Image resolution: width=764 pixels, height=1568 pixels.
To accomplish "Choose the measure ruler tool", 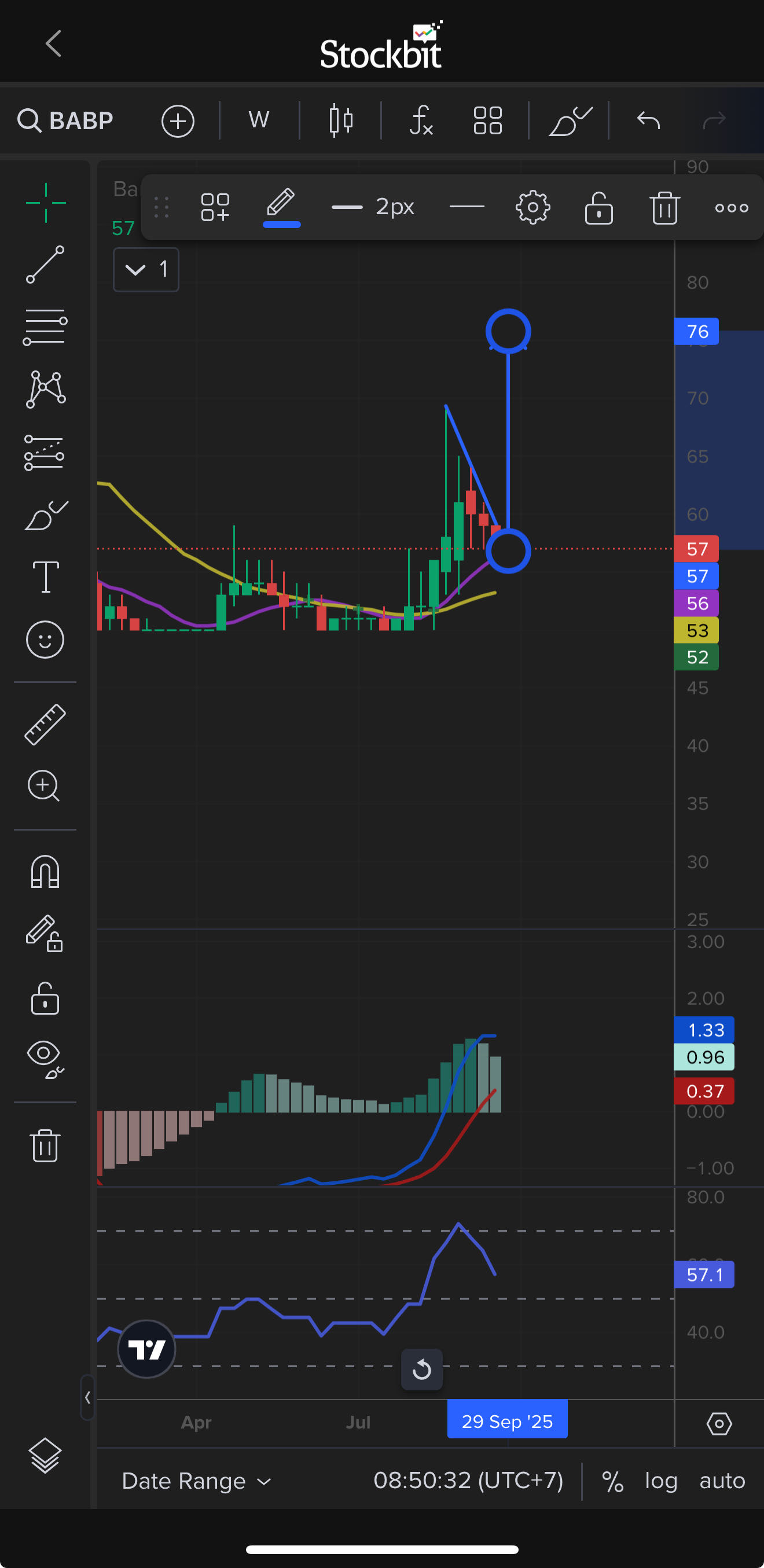I will coord(45,724).
